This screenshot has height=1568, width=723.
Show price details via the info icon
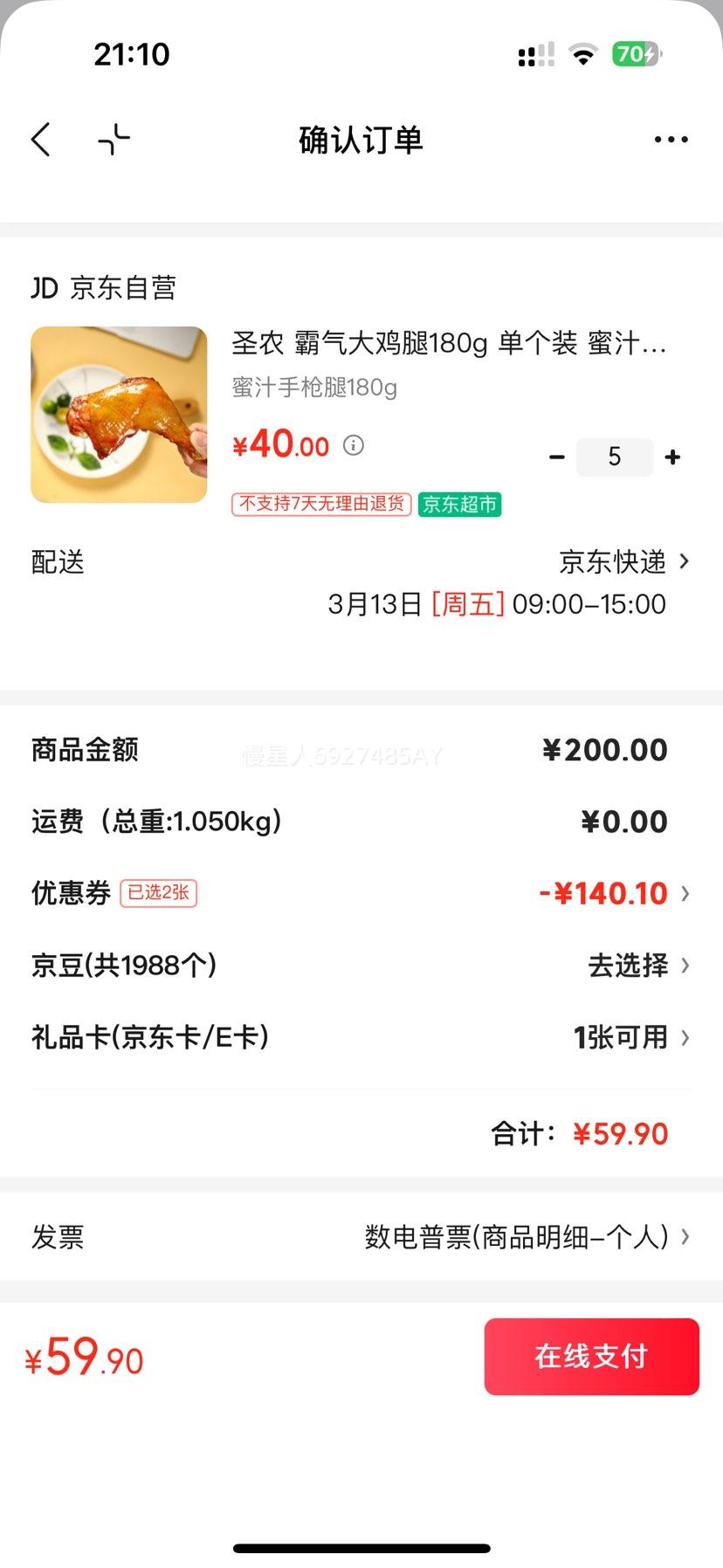(354, 445)
